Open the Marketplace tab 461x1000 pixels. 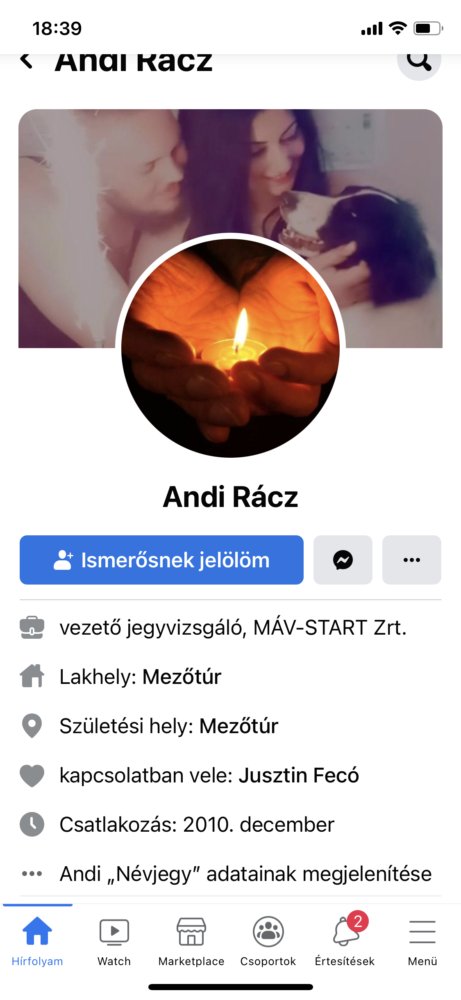pos(191,941)
